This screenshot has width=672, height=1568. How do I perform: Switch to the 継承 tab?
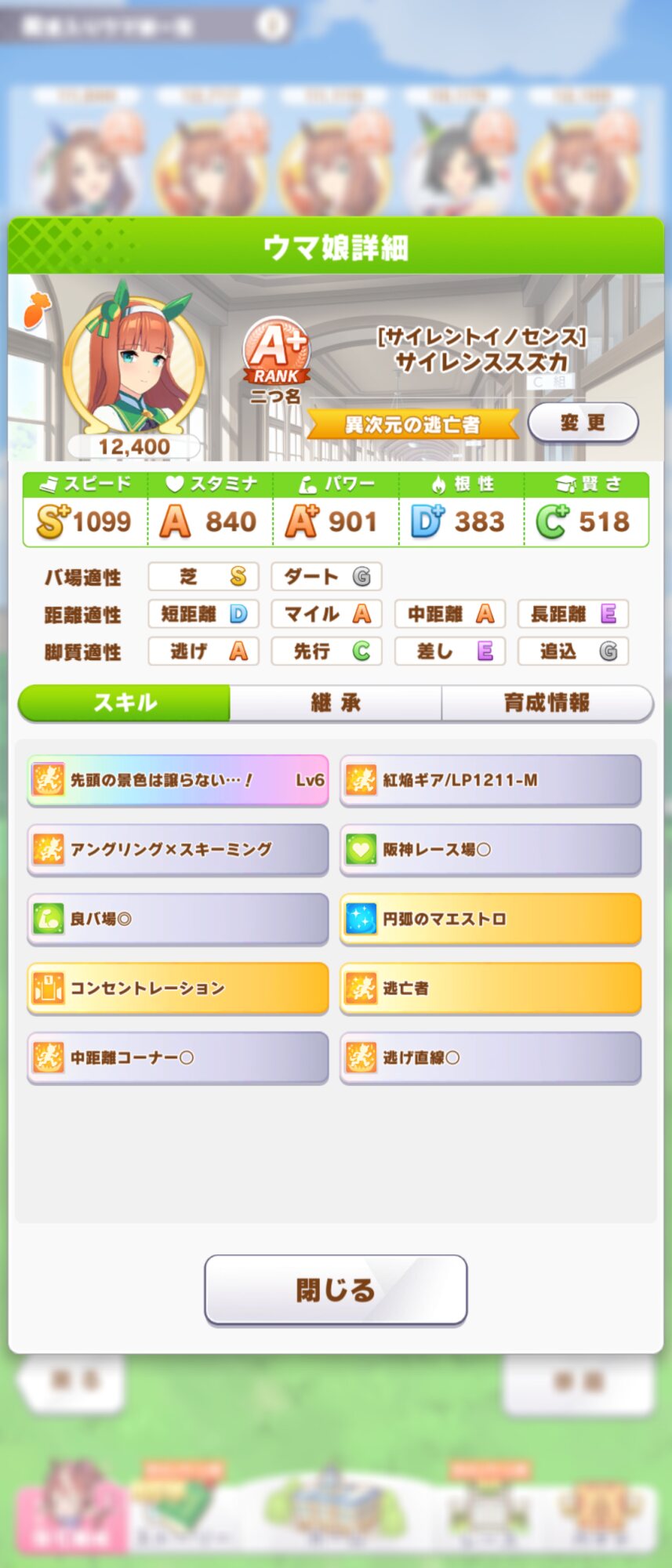click(x=336, y=702)
